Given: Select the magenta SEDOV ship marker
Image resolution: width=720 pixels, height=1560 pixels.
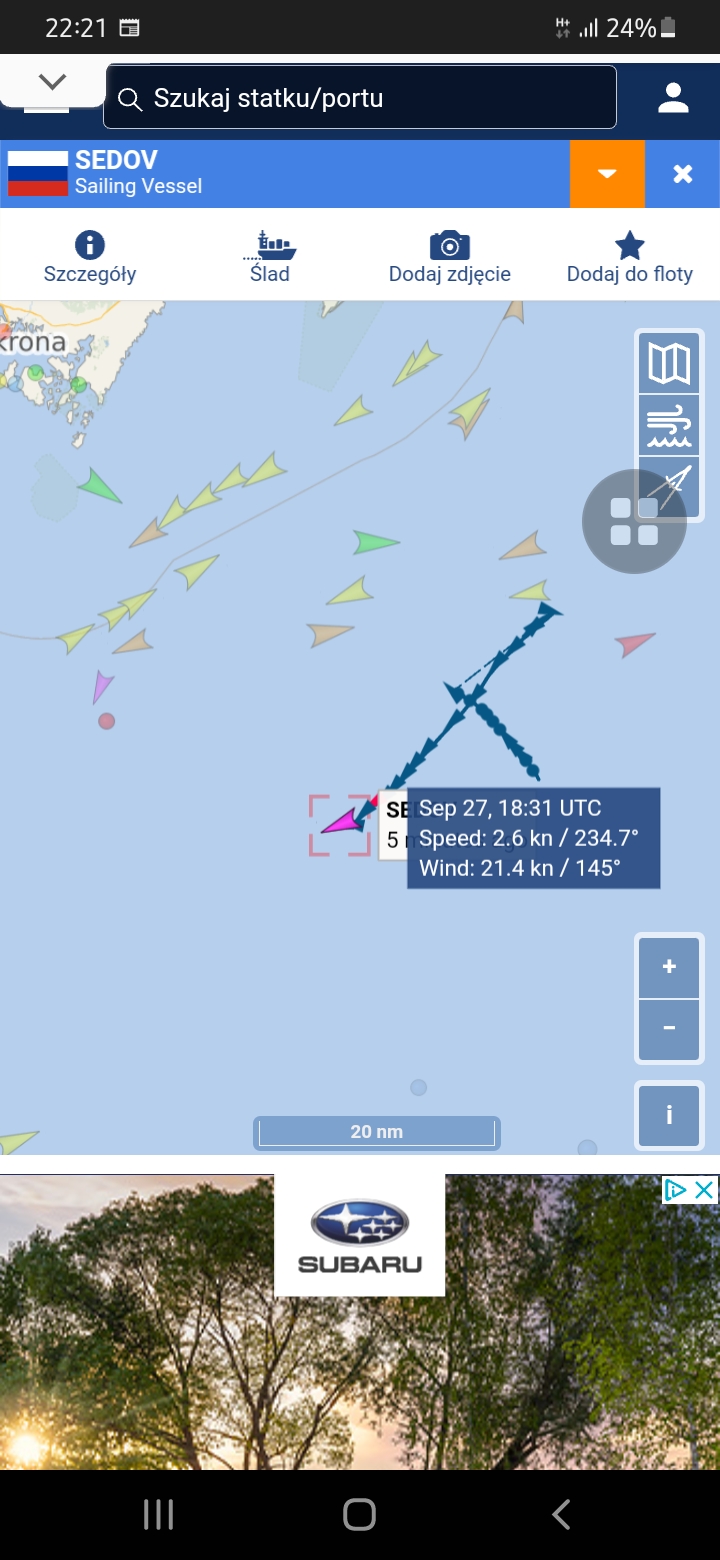Looking at the screenshot, I should tap(343, 822).
